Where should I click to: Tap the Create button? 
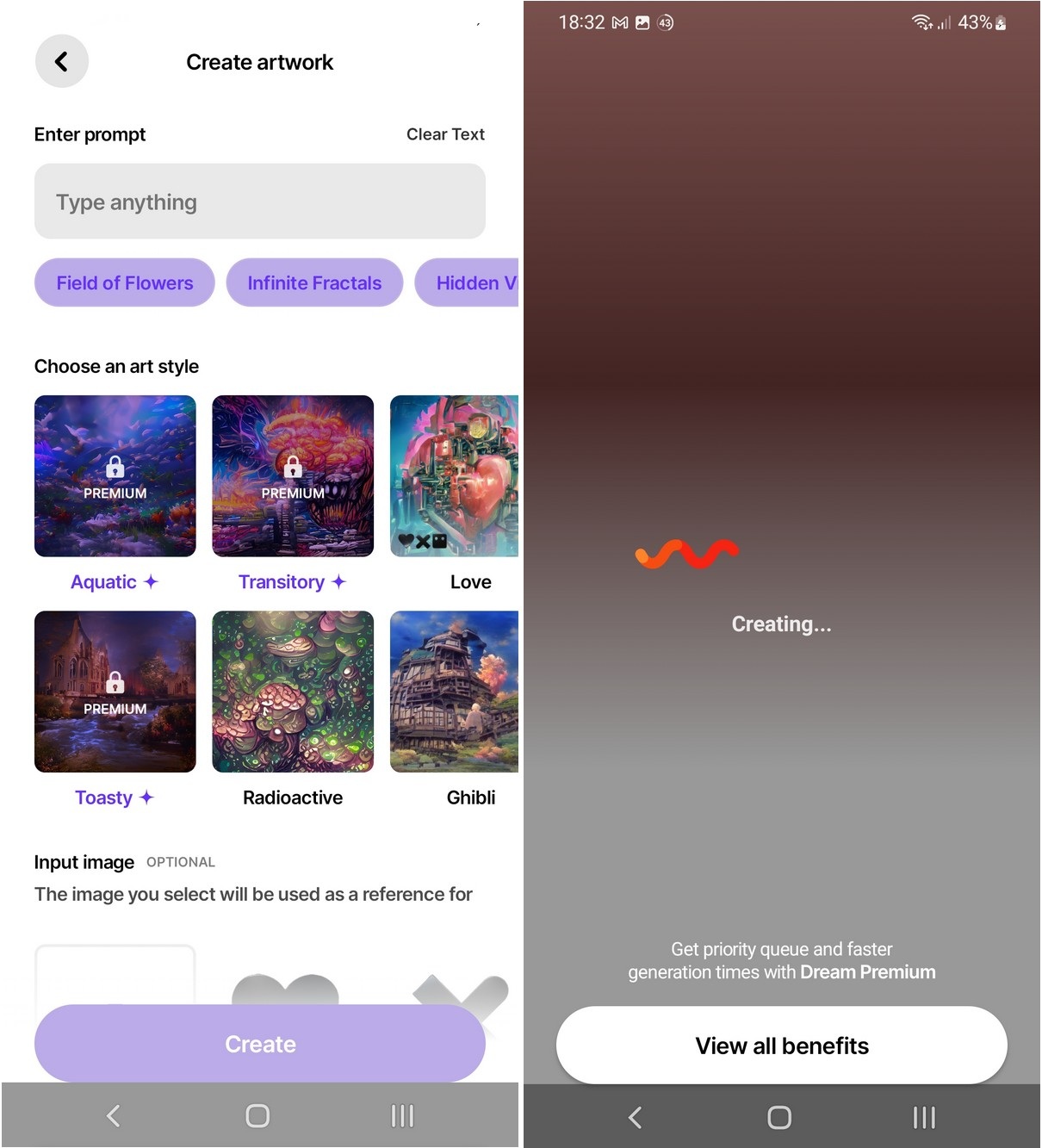tap(259, 1044)
